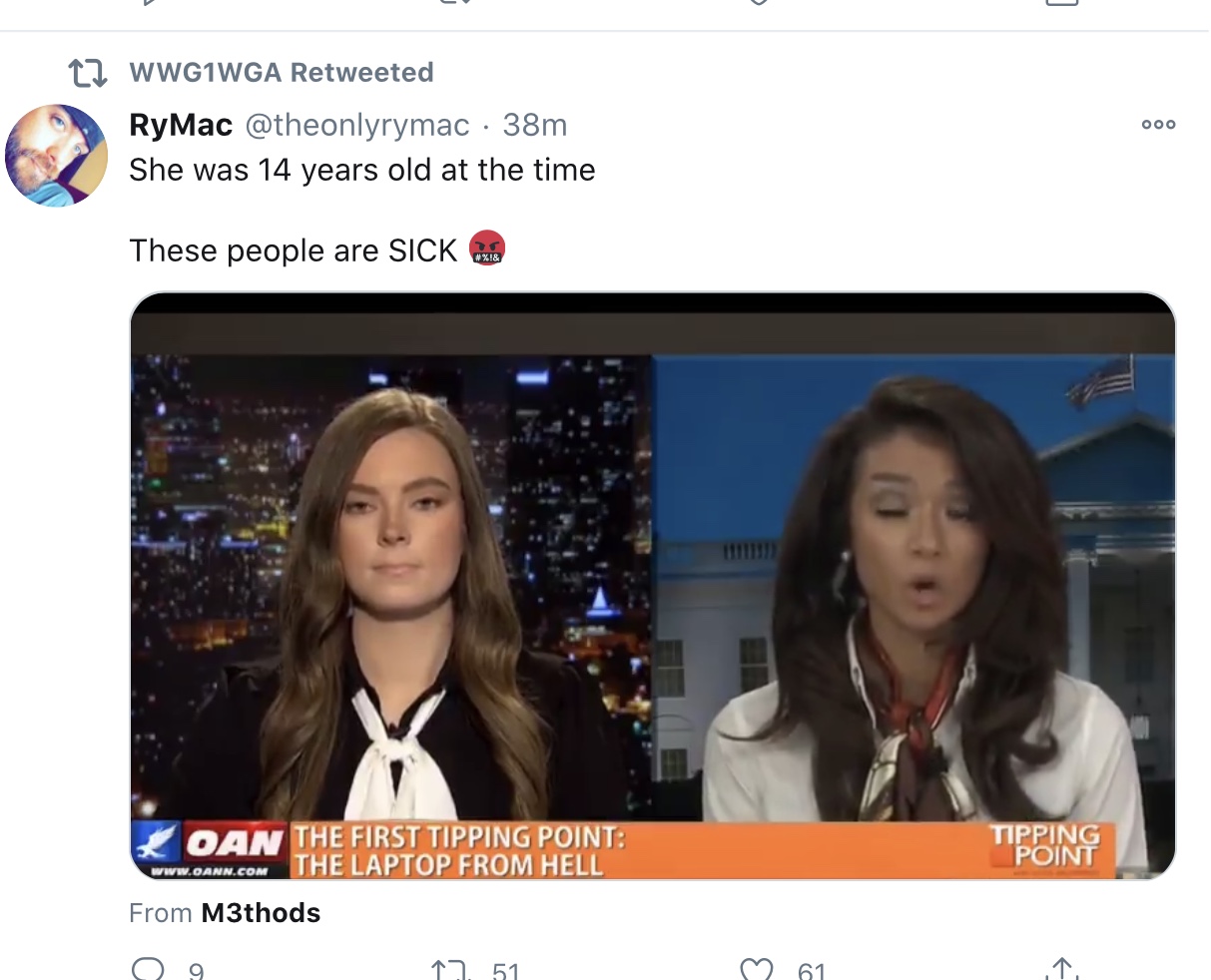The image size is (1211, 980).
Task: Visit the @theonlyrymac handle
Action: 356,125
